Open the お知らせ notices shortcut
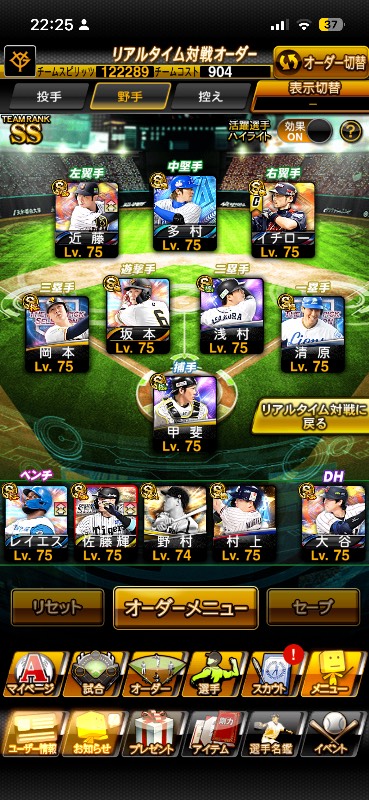 point(92,733)
